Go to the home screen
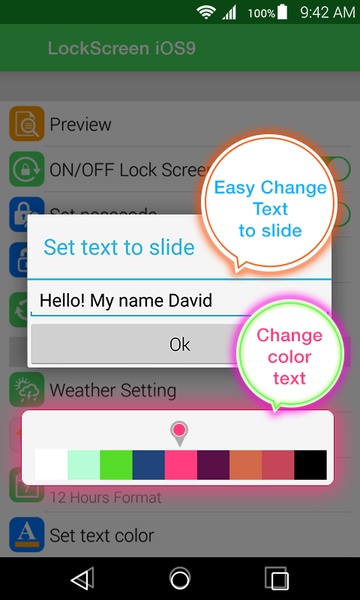Viewport: 360px width, 600px height. click(x=180, y=579)
